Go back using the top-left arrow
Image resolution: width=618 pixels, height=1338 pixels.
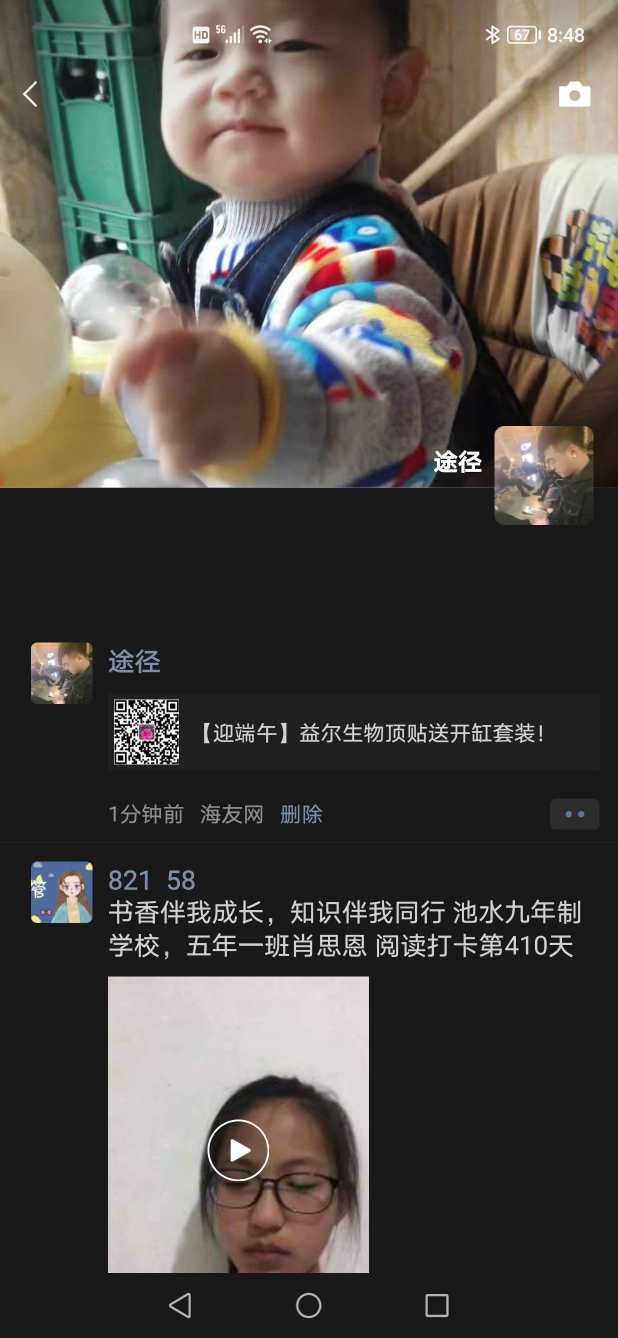tap(30, 95)
